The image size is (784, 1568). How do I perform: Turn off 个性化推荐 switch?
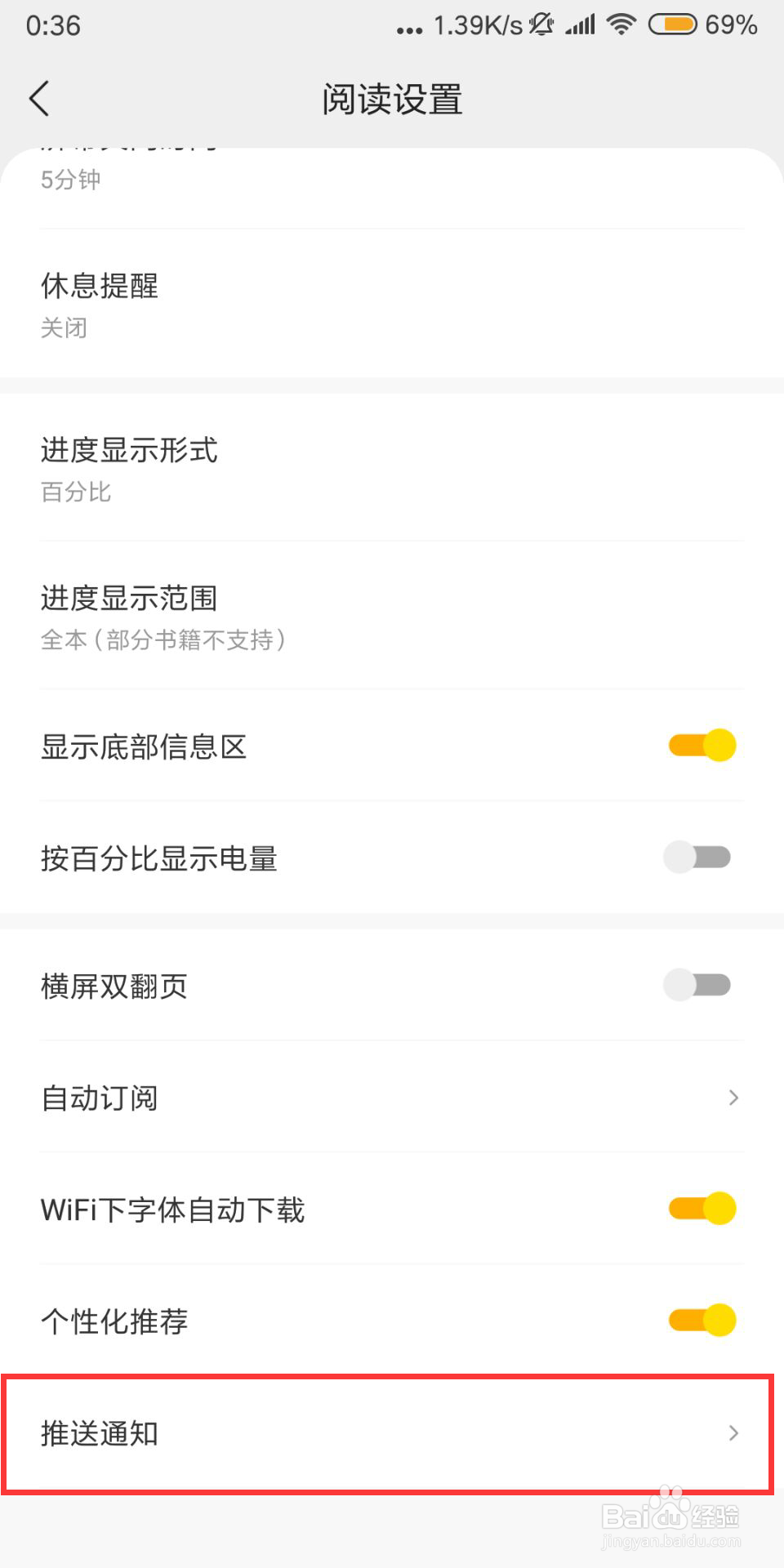click(x=699, y=1320)
